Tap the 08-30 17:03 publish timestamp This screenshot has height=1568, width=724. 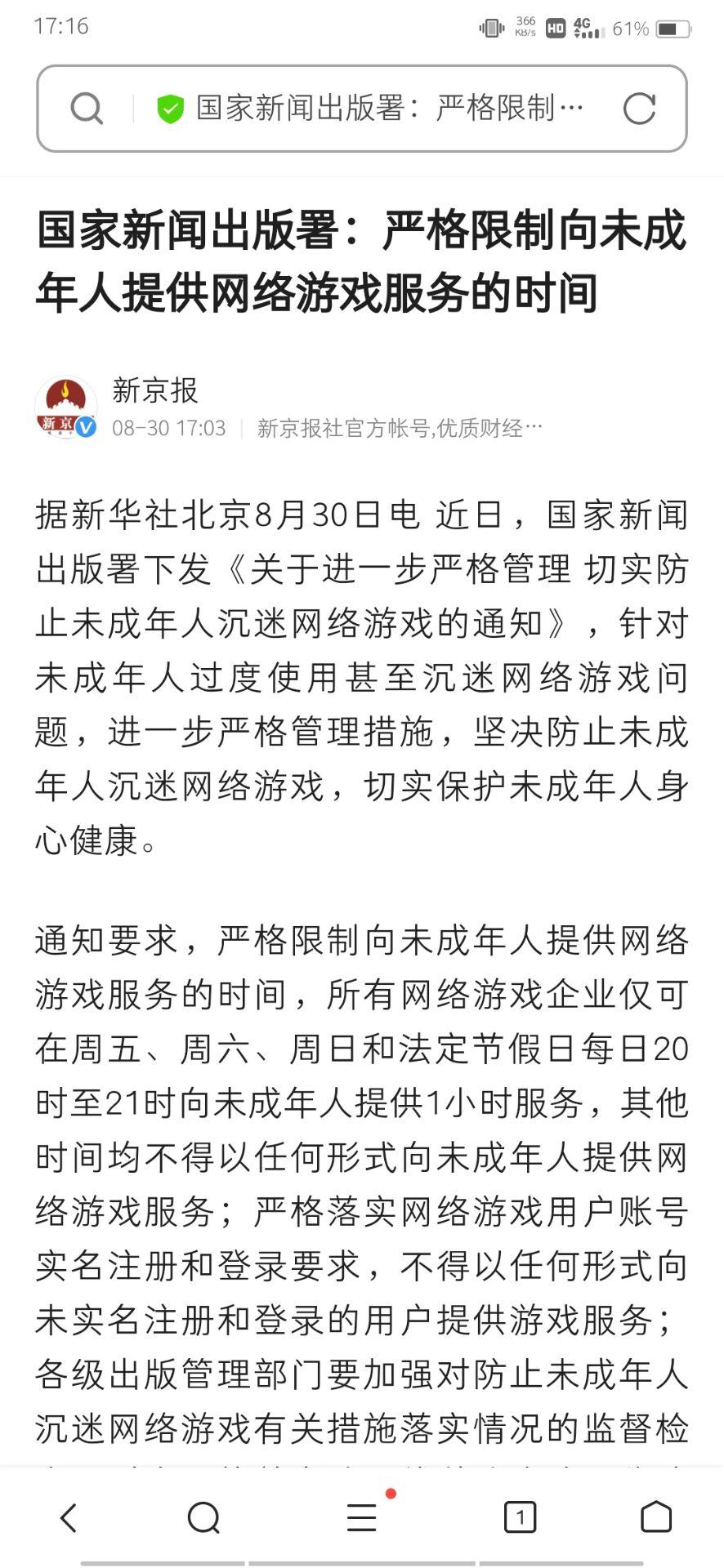click(x=168, y=427)
